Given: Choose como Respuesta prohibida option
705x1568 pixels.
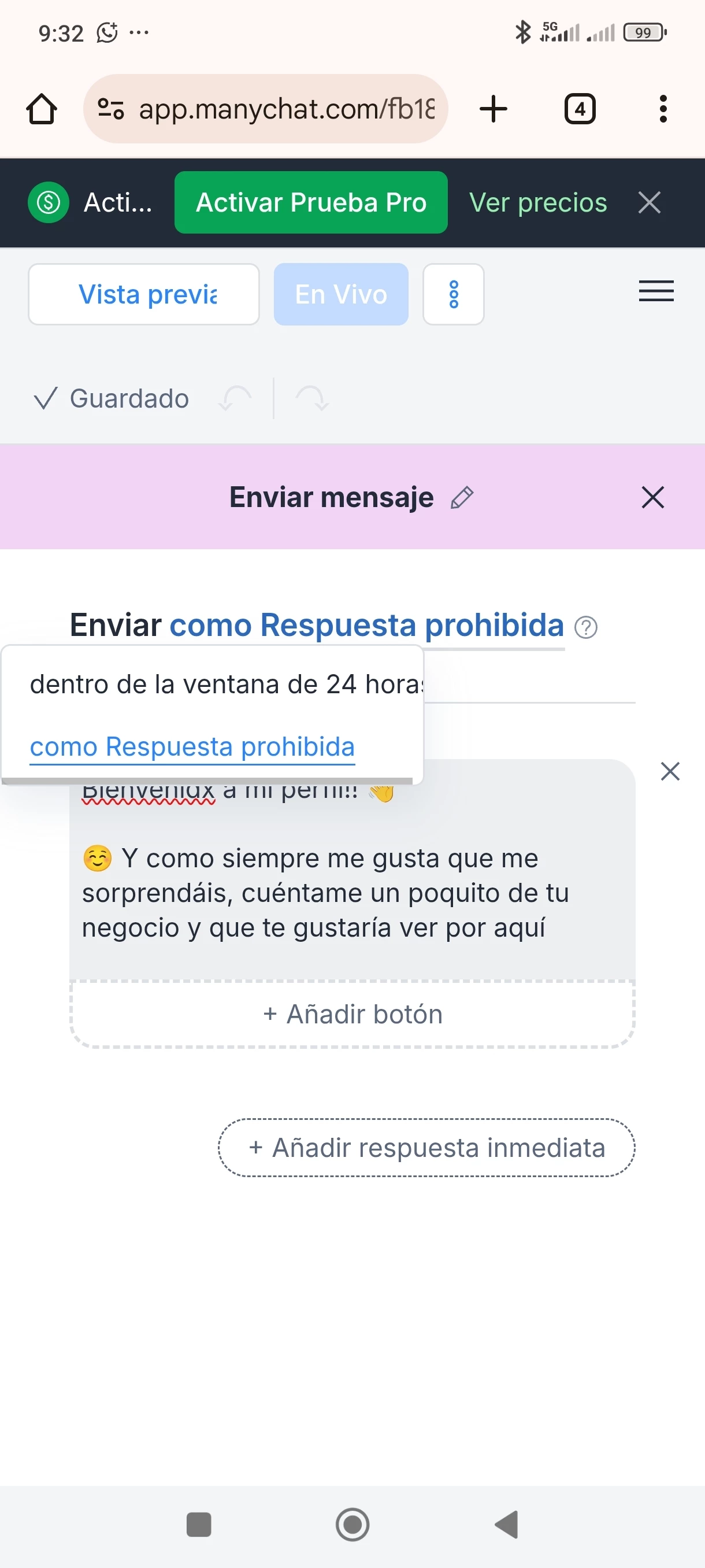Looking at the screenshot, I should pos(192,747).
